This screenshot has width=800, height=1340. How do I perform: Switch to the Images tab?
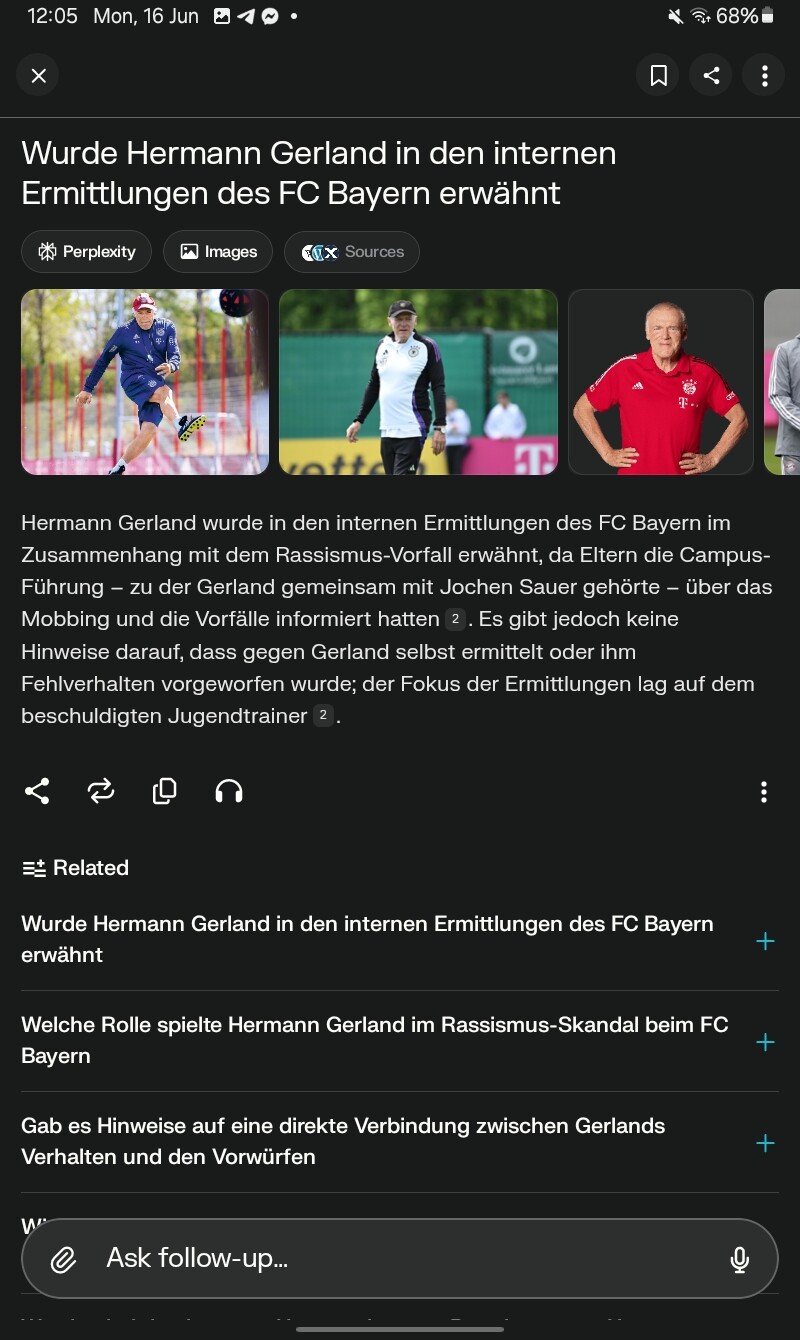coord(218,252)
